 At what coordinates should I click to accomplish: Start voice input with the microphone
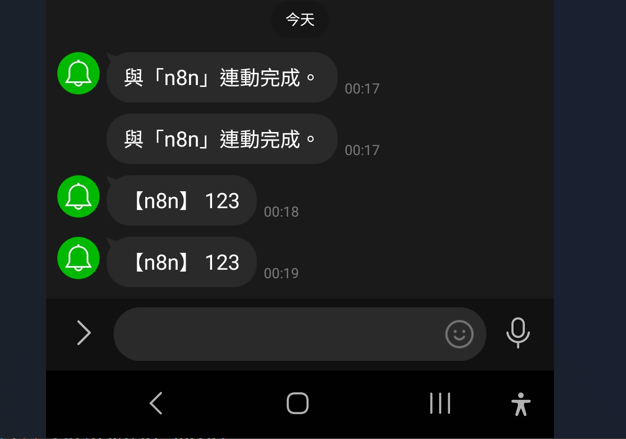[518, 332]
